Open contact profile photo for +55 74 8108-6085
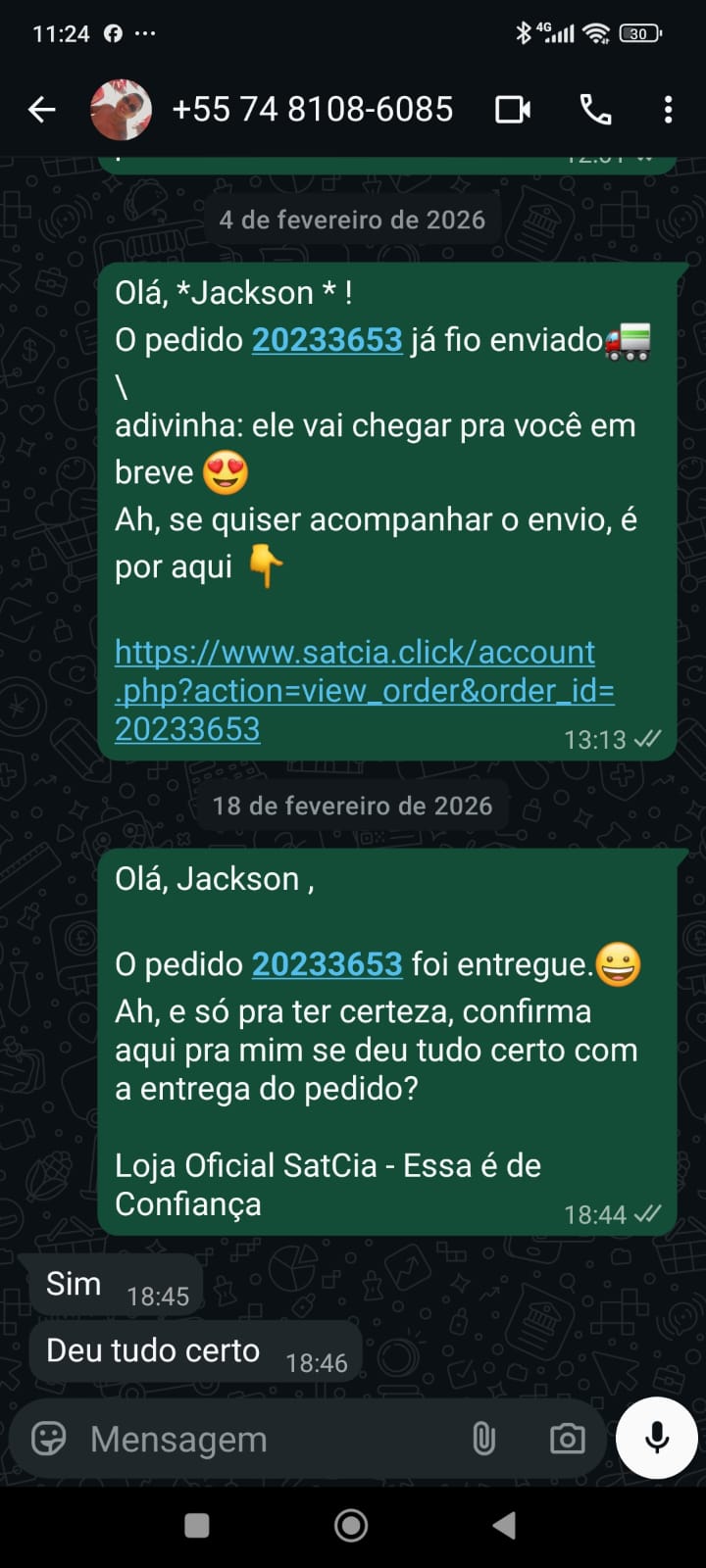 (121, 110)
